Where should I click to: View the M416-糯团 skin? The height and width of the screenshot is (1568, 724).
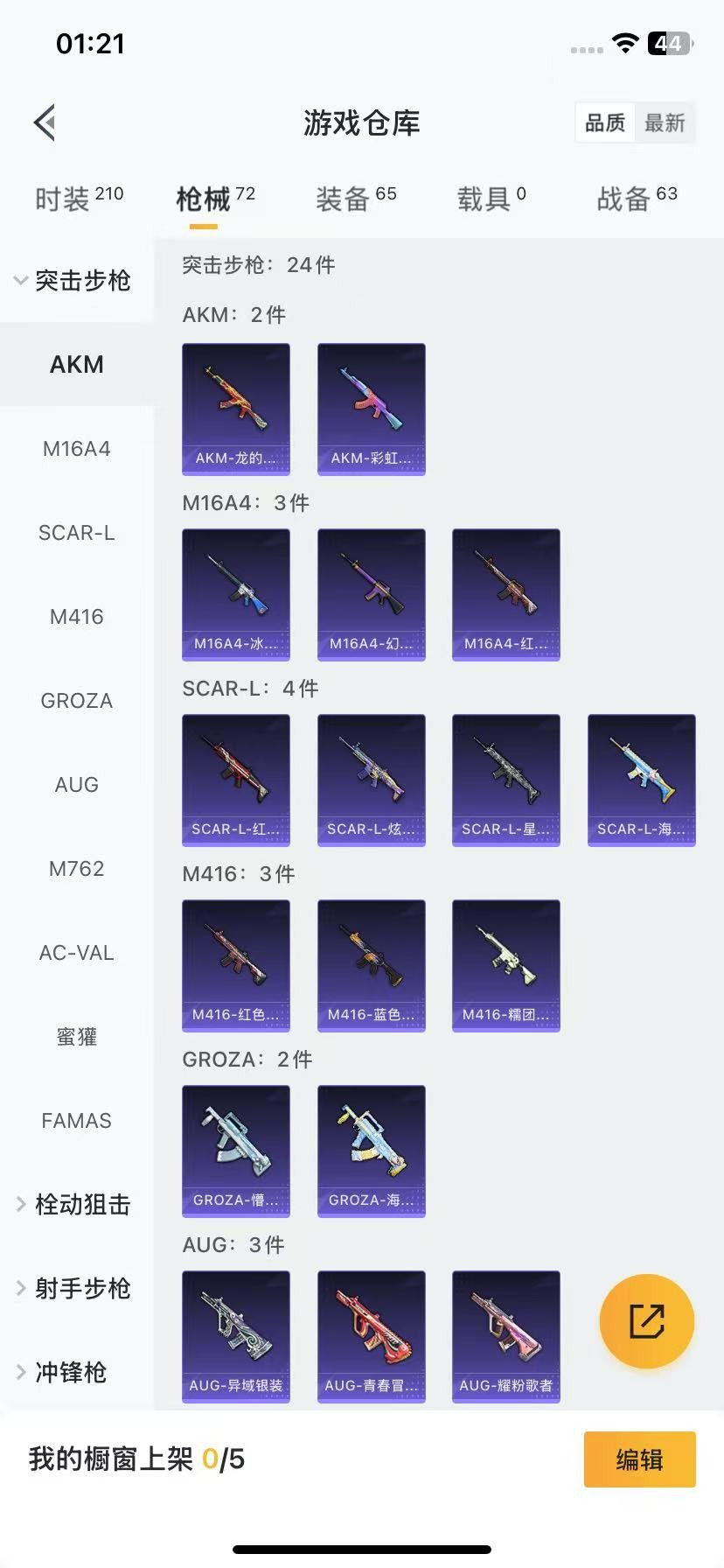tap(506, 965)
